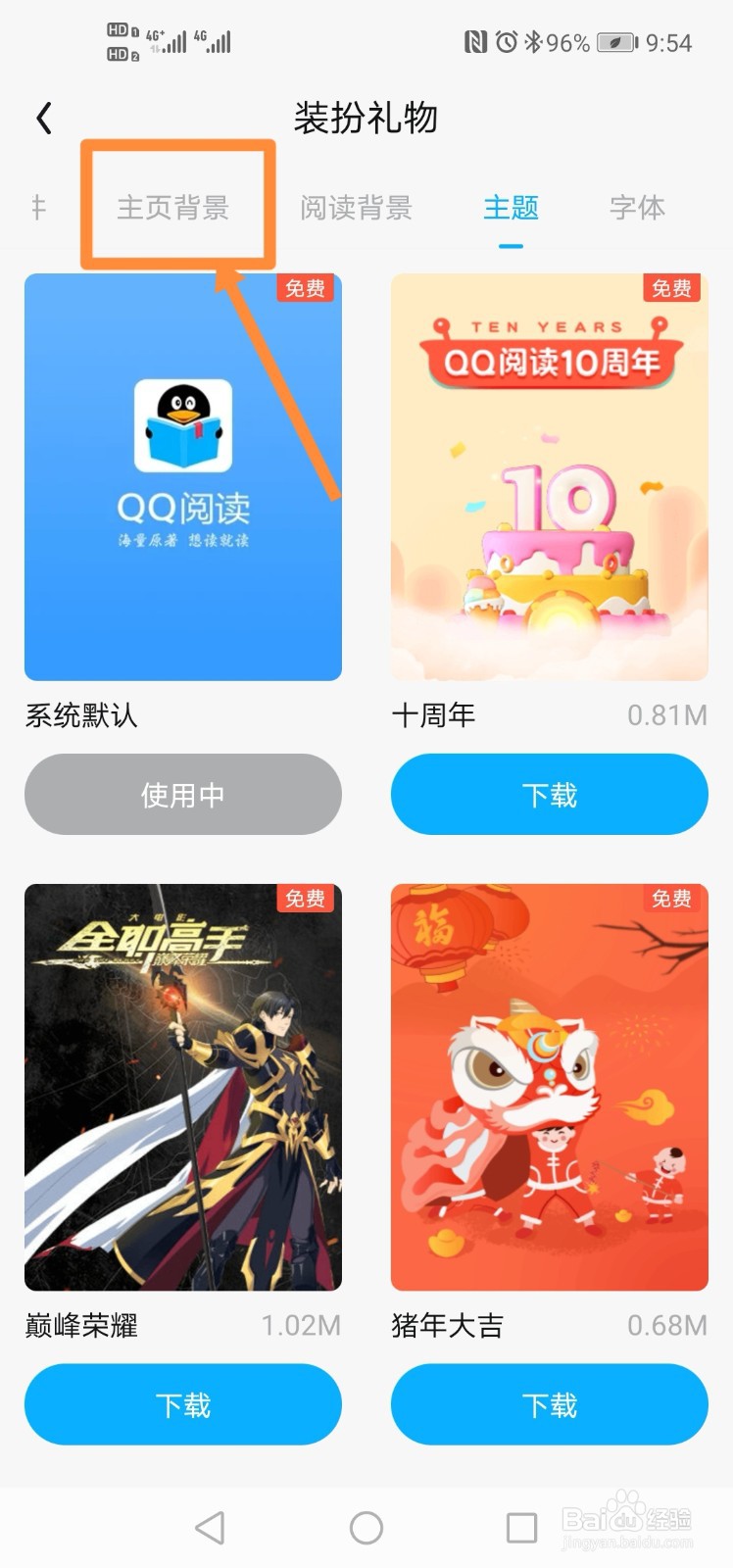
Task: Switch to the 阅读背景 tab
Action: point(356,207)
